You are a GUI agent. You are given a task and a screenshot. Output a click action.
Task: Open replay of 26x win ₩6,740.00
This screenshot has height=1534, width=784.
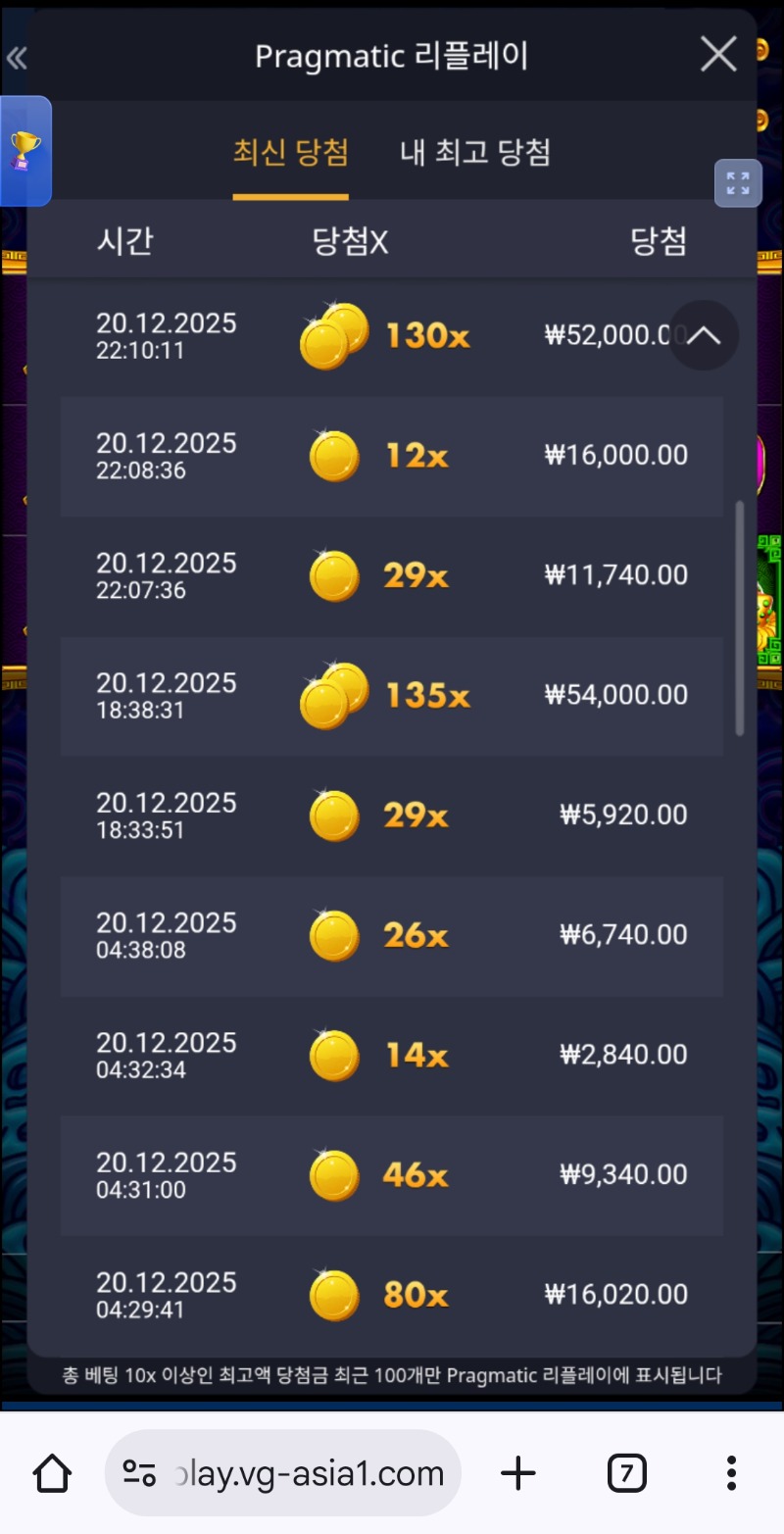pyautogui.click(x=392, y=936)
